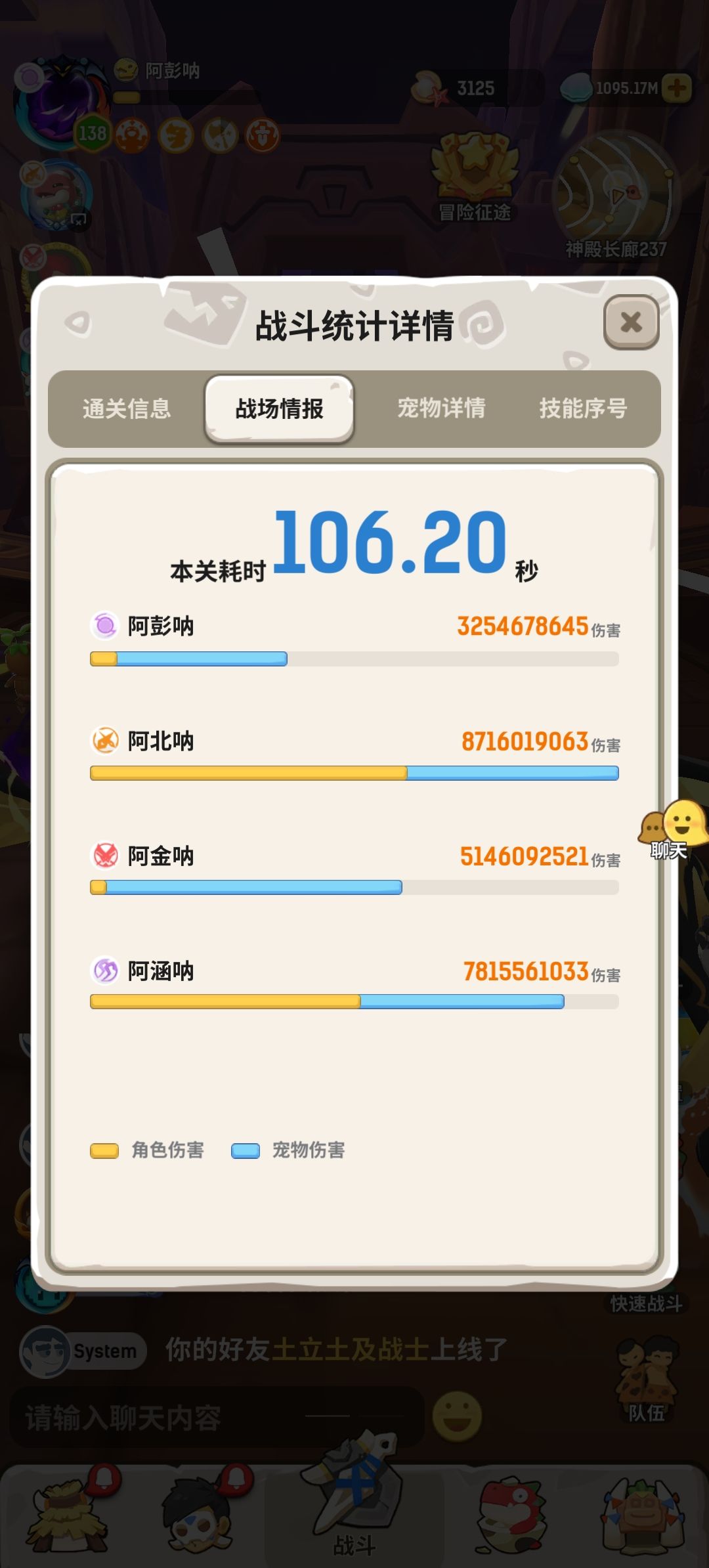Switch to the 通关信息 tab
Viewport: 709px width, 1568px height.
(x=127, y=408)
